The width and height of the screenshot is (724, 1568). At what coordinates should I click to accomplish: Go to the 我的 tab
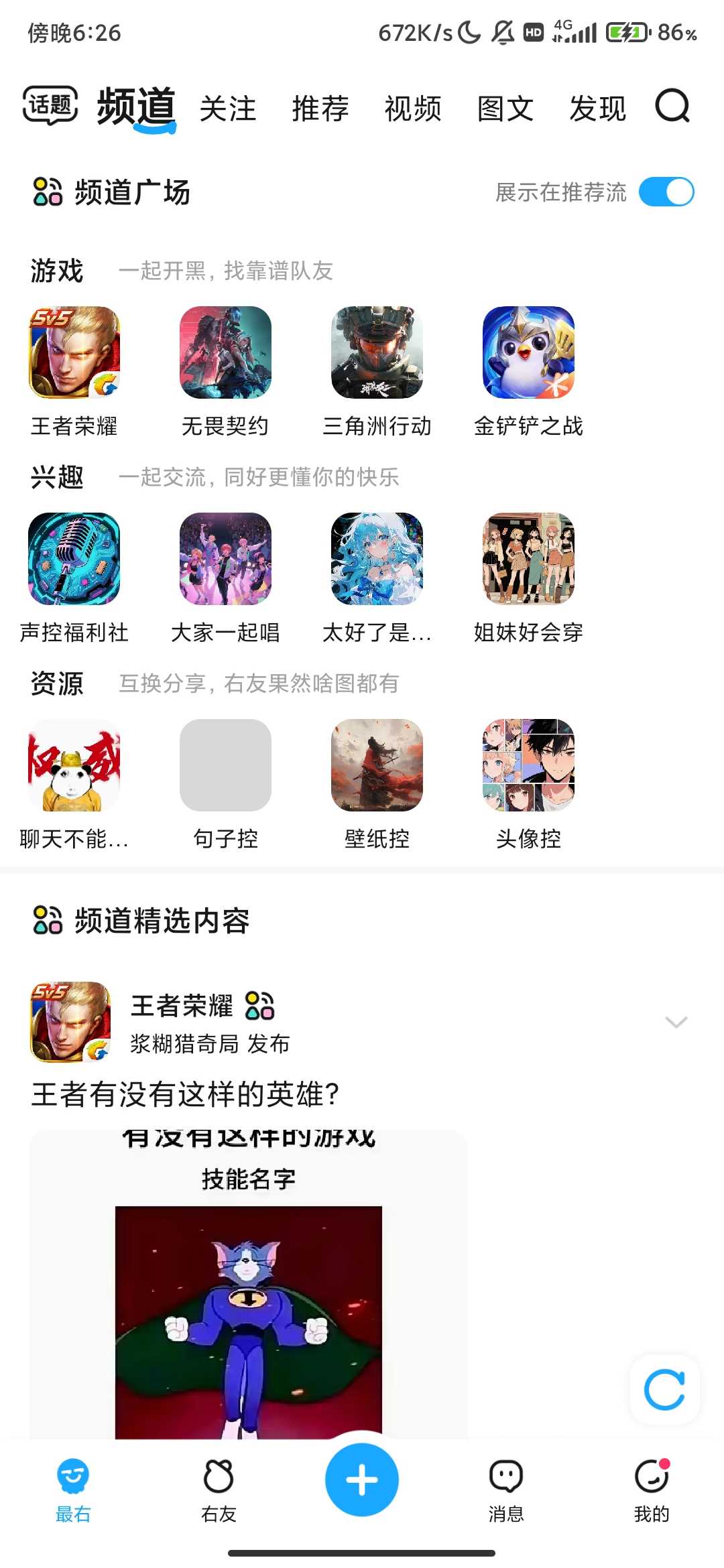point(652,1488)
